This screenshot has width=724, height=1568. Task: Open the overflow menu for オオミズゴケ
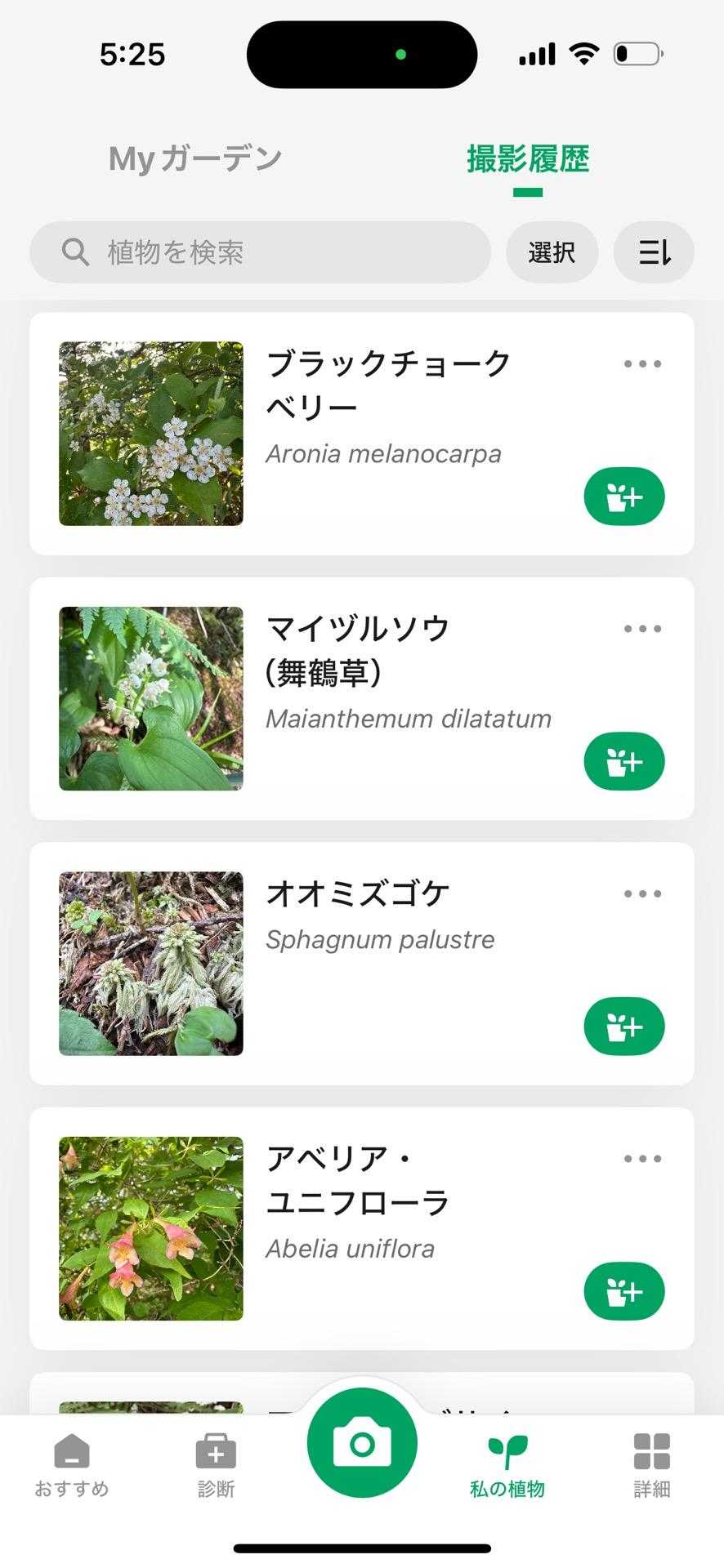(x=642, y=894)
